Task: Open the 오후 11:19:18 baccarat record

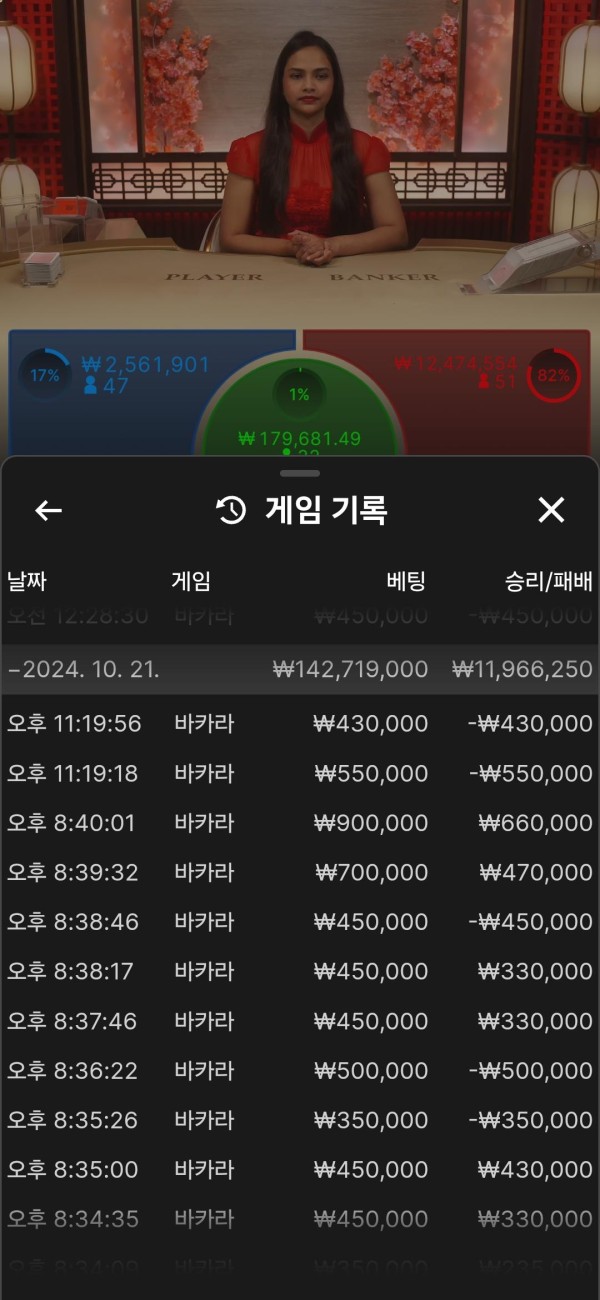Action: 300,773
